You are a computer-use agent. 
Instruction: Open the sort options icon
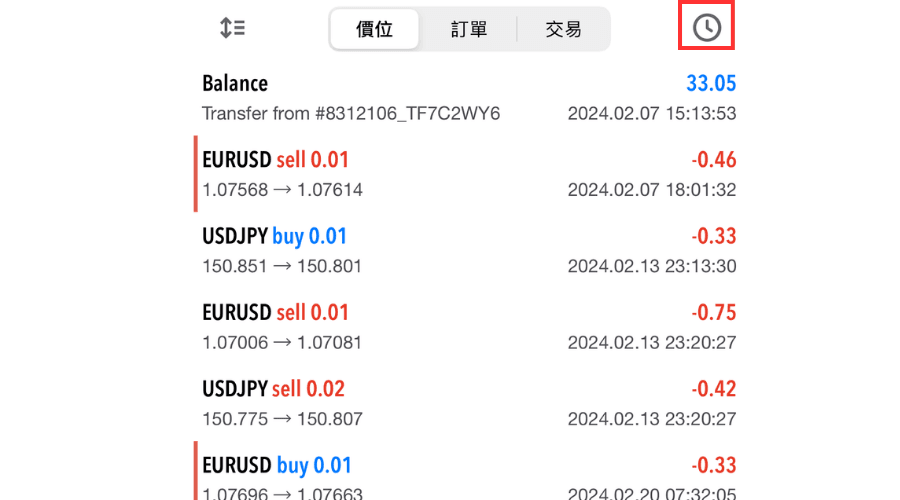[233, 28]
